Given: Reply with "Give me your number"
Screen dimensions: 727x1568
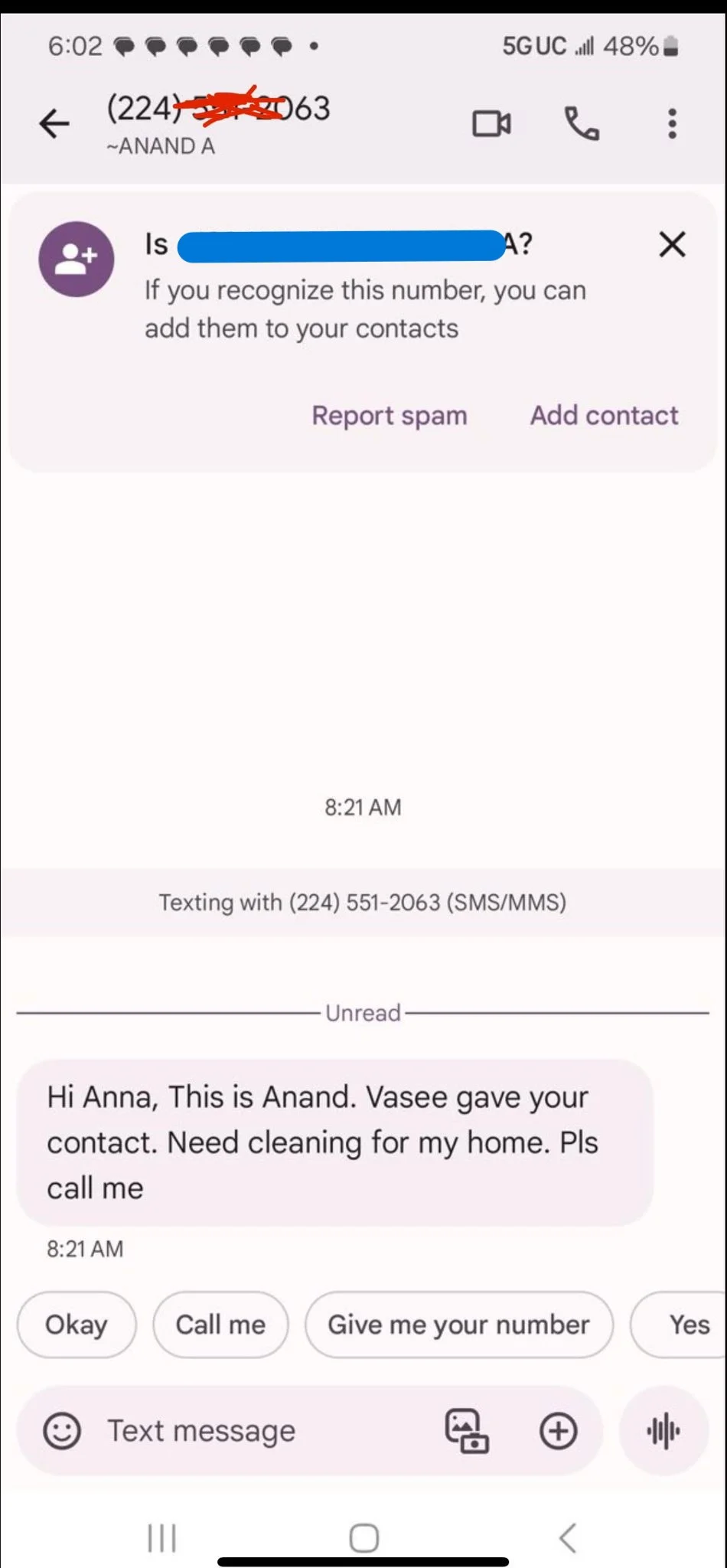Looking at the screenshot, I should tap(458, 1325).
